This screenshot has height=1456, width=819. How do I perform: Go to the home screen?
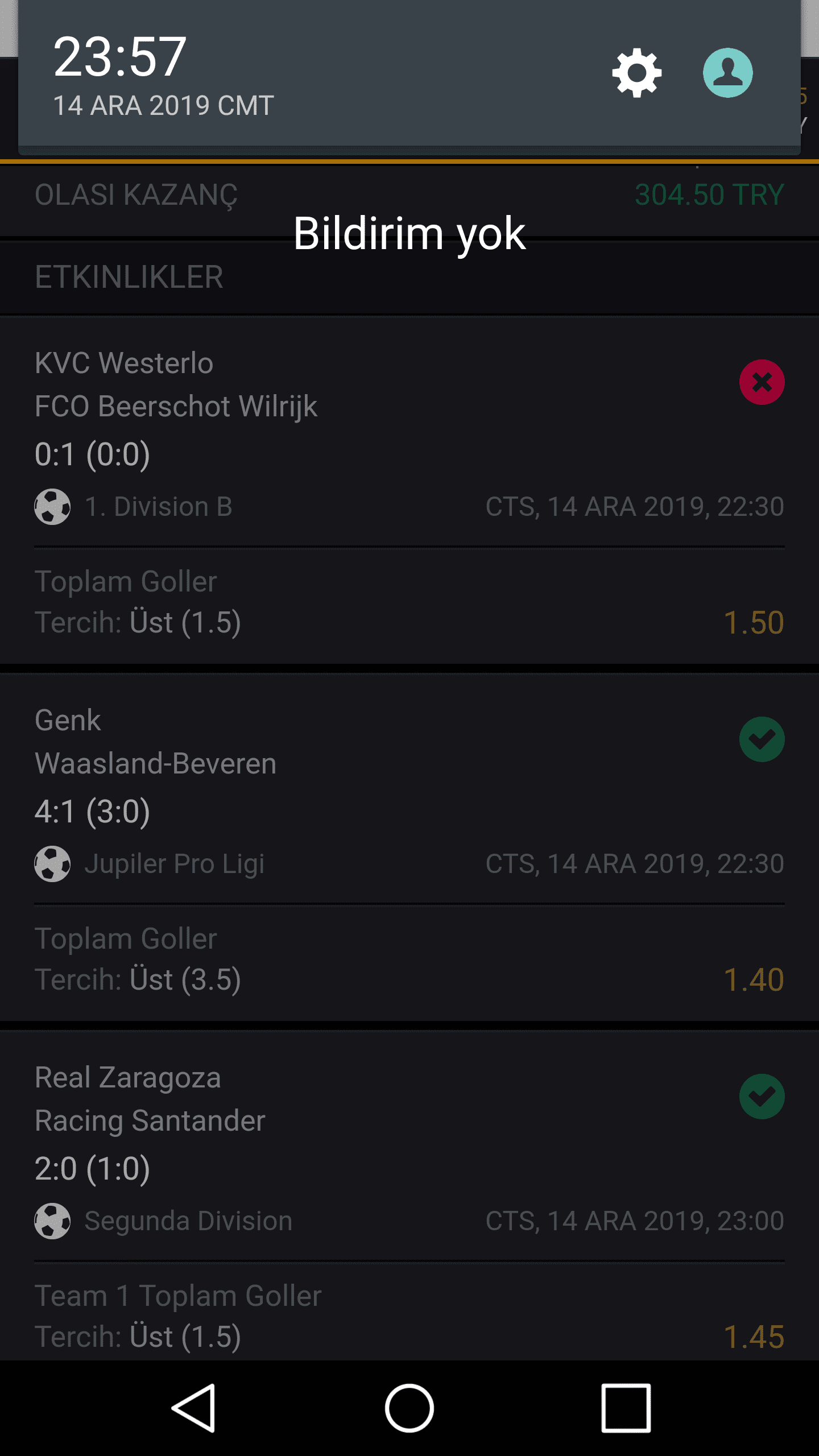(x=409, y=1408)
